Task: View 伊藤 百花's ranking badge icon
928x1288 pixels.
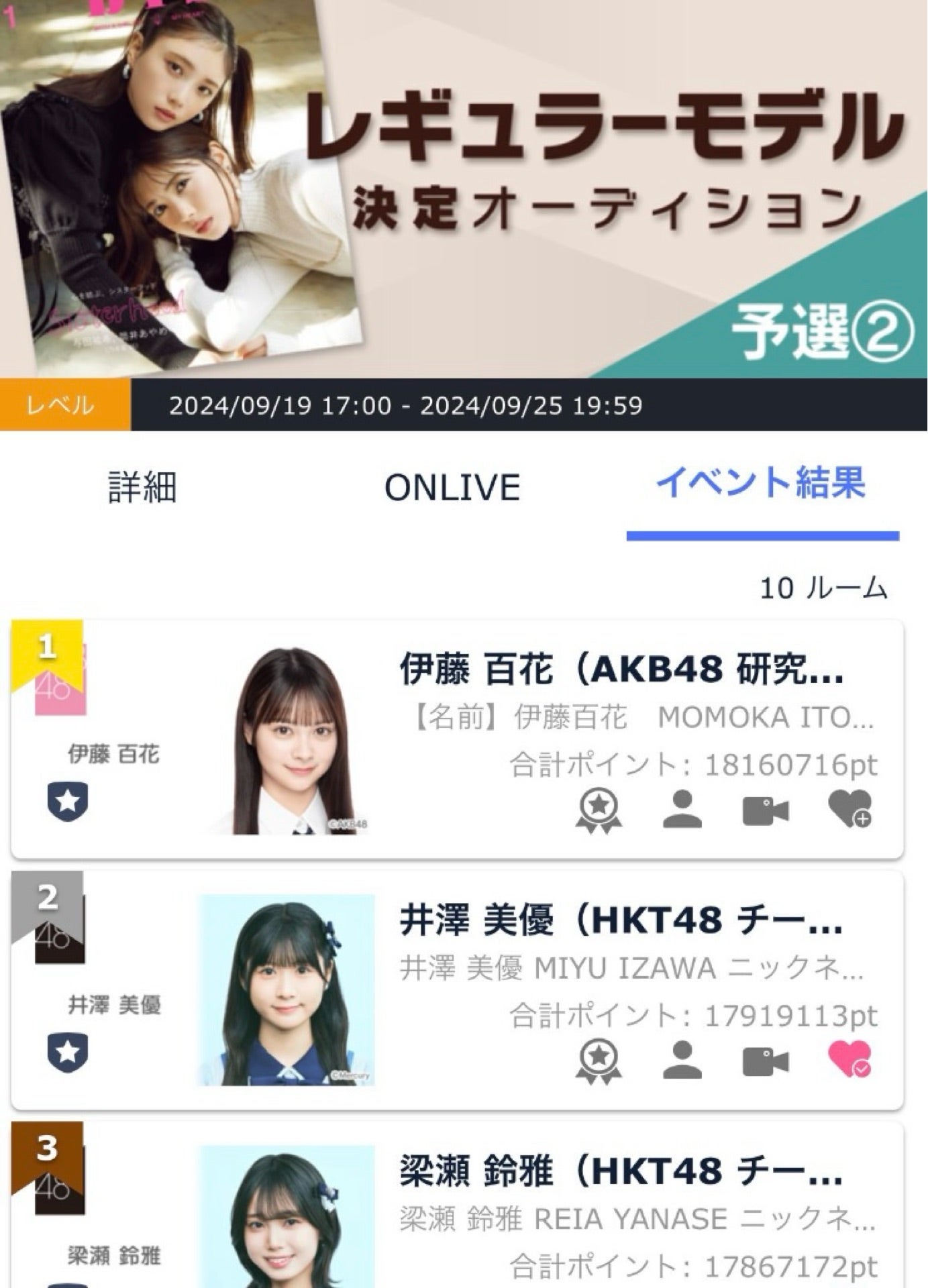Action: click(x=599, y=810)
